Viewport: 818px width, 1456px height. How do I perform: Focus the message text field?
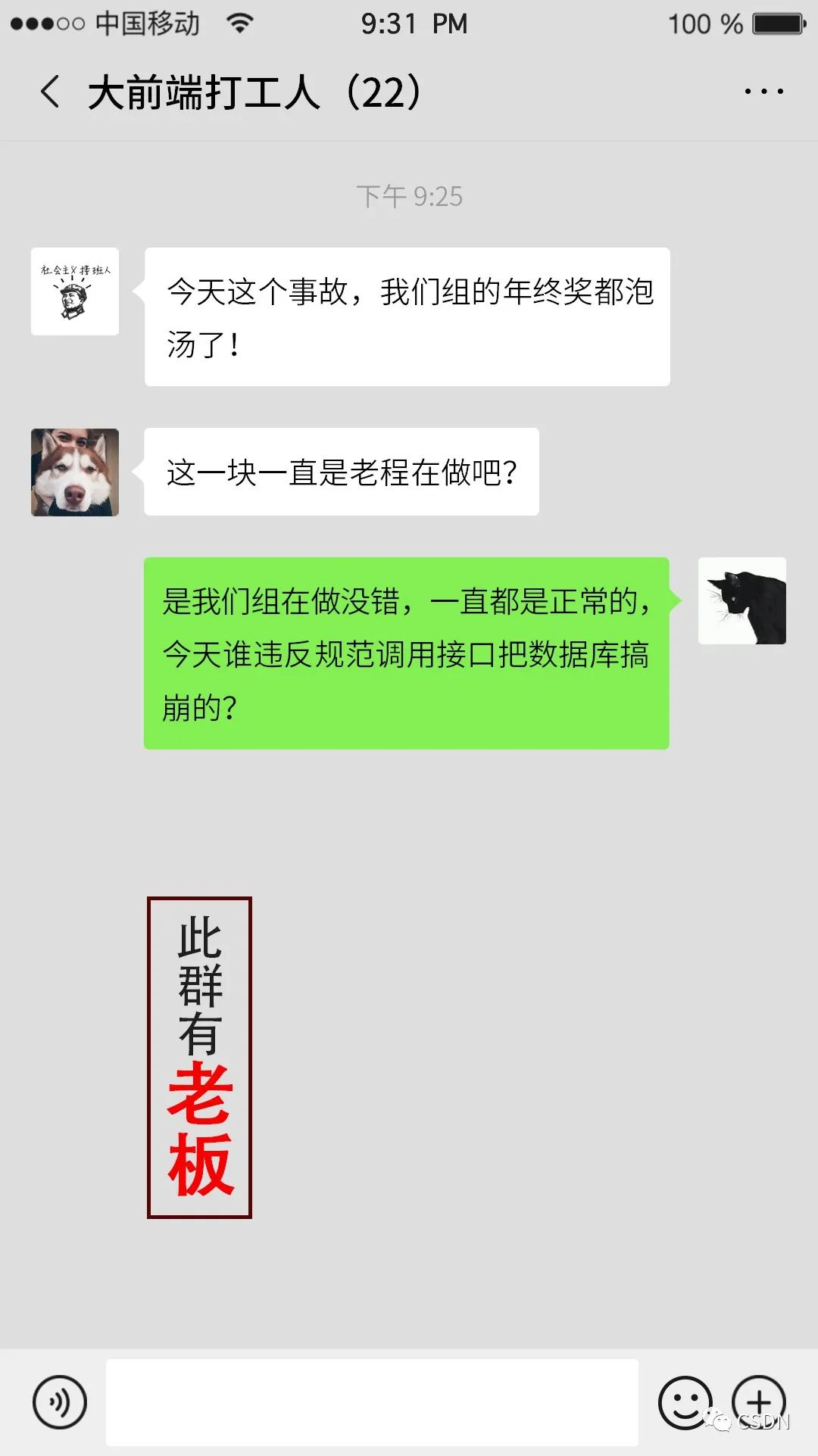371,1401
